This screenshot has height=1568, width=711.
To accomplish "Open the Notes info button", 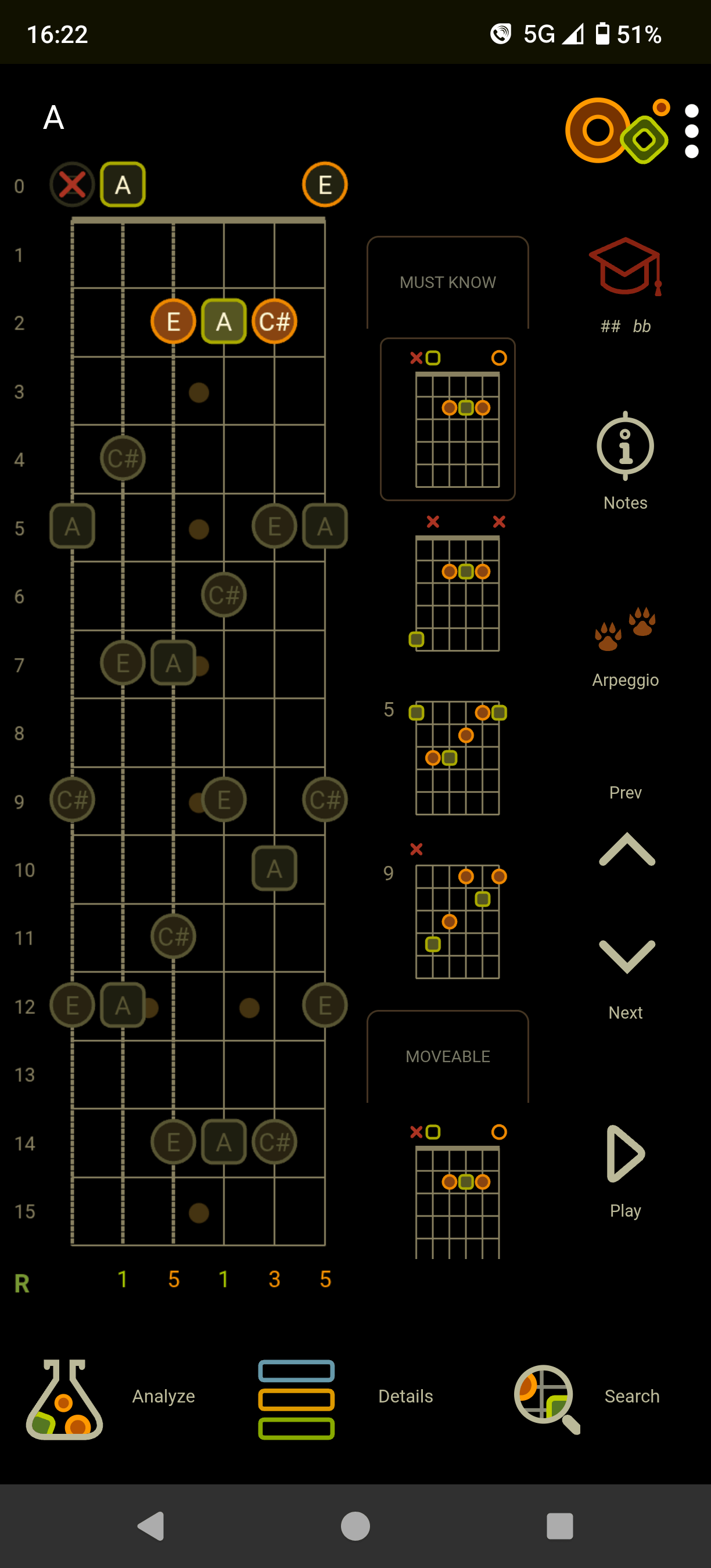I will coord(625,461).
